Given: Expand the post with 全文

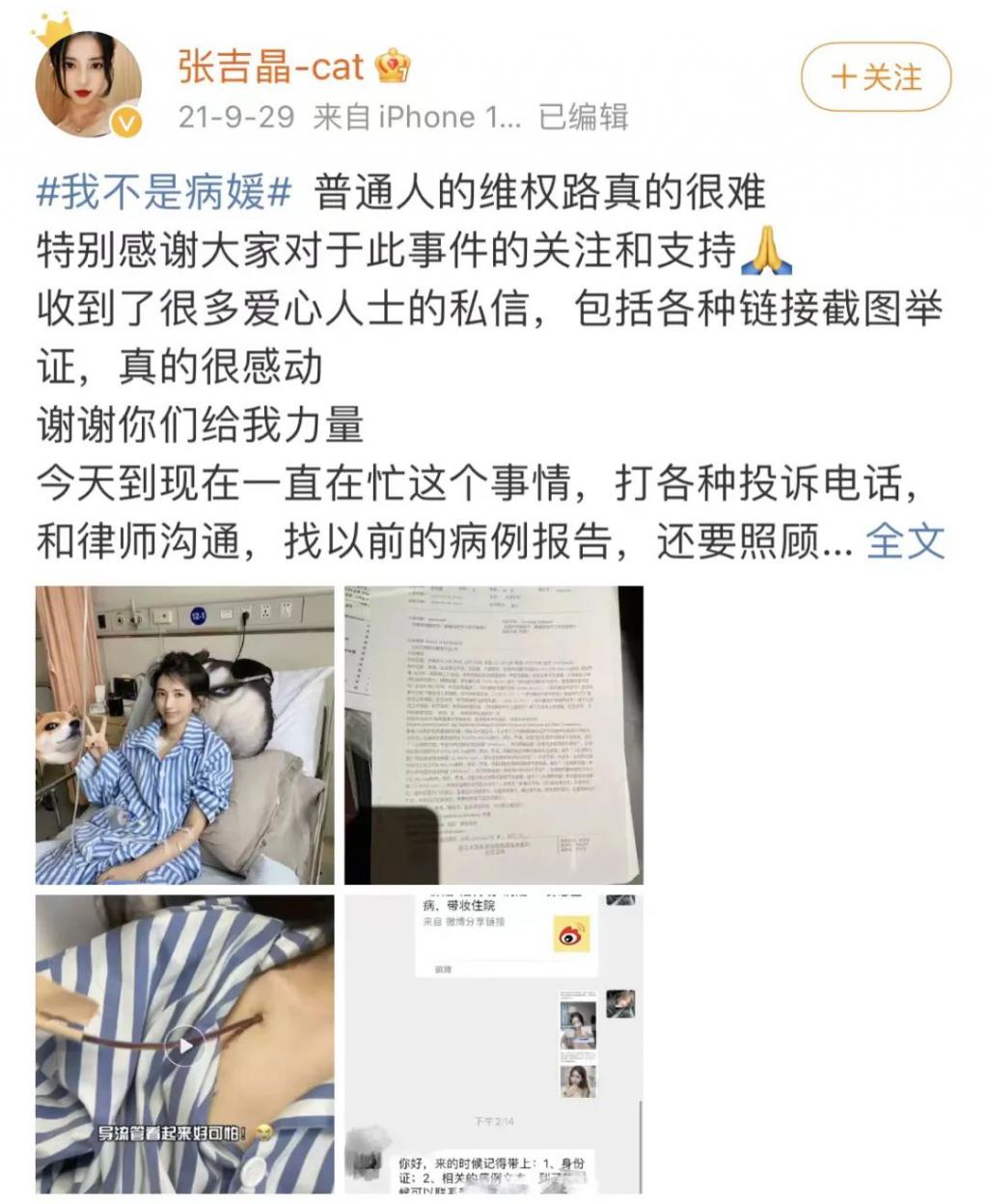Looking at the screenshot, I should [x=904, y=542].
